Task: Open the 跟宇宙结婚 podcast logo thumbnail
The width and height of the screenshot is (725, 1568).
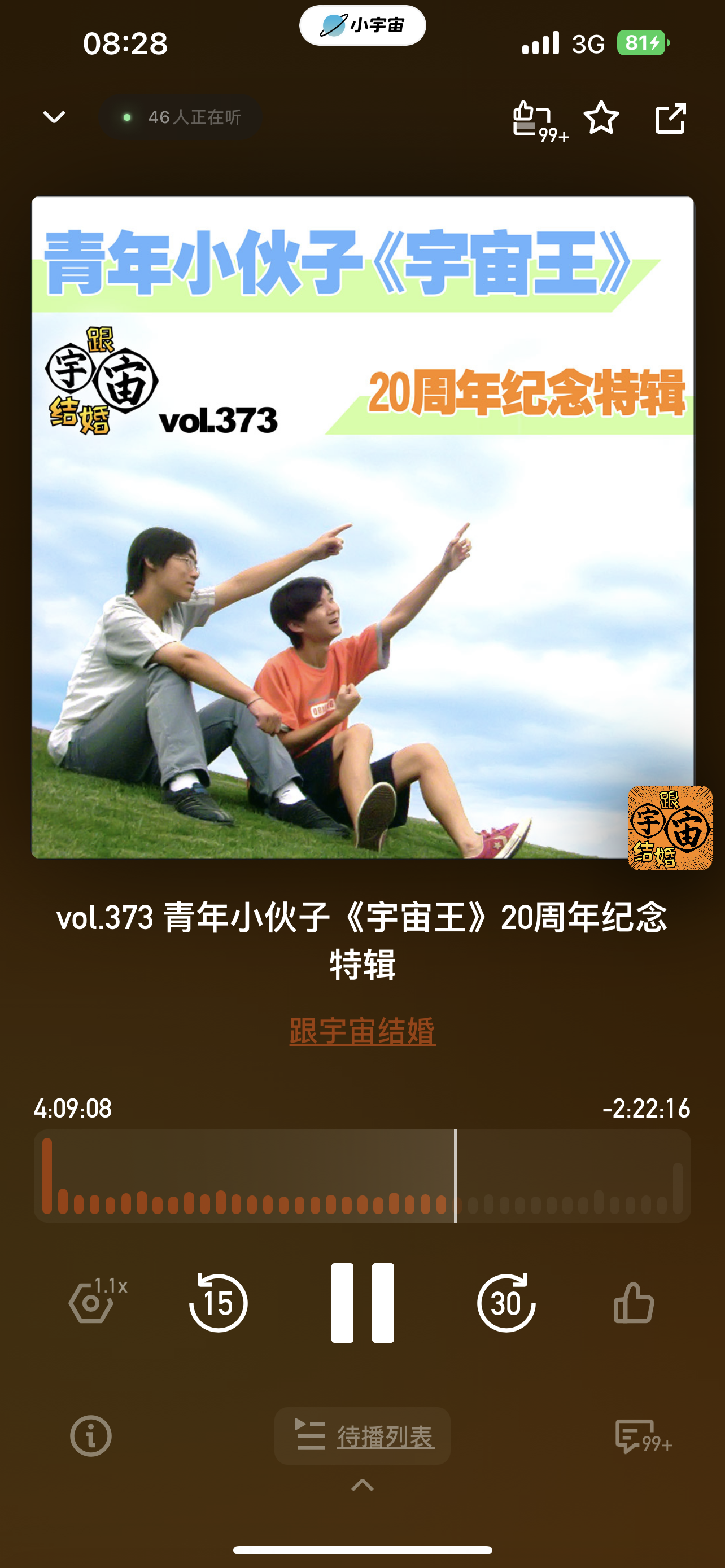Action: click(670, 828)
